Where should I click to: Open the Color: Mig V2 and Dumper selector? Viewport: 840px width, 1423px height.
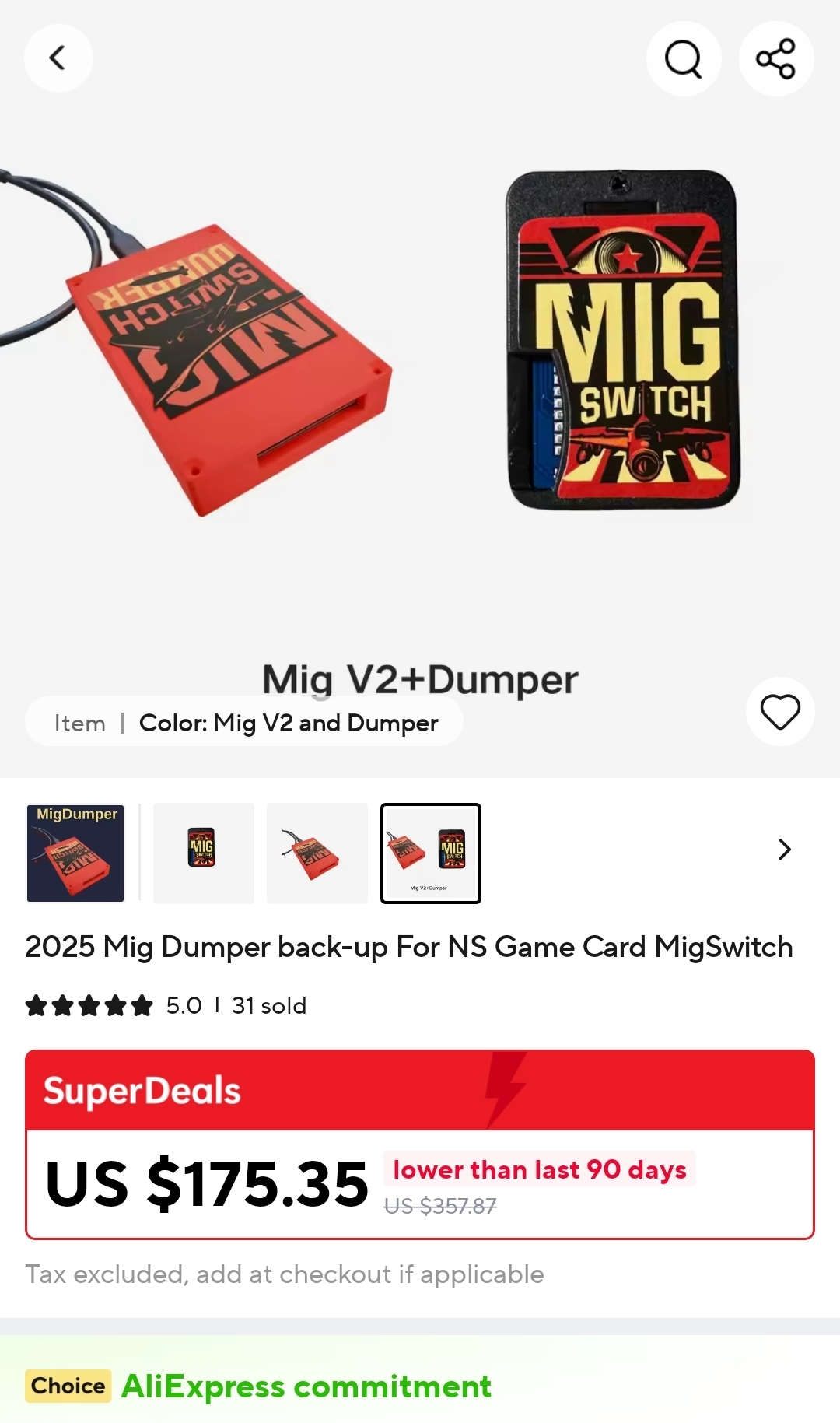(244, 723)
